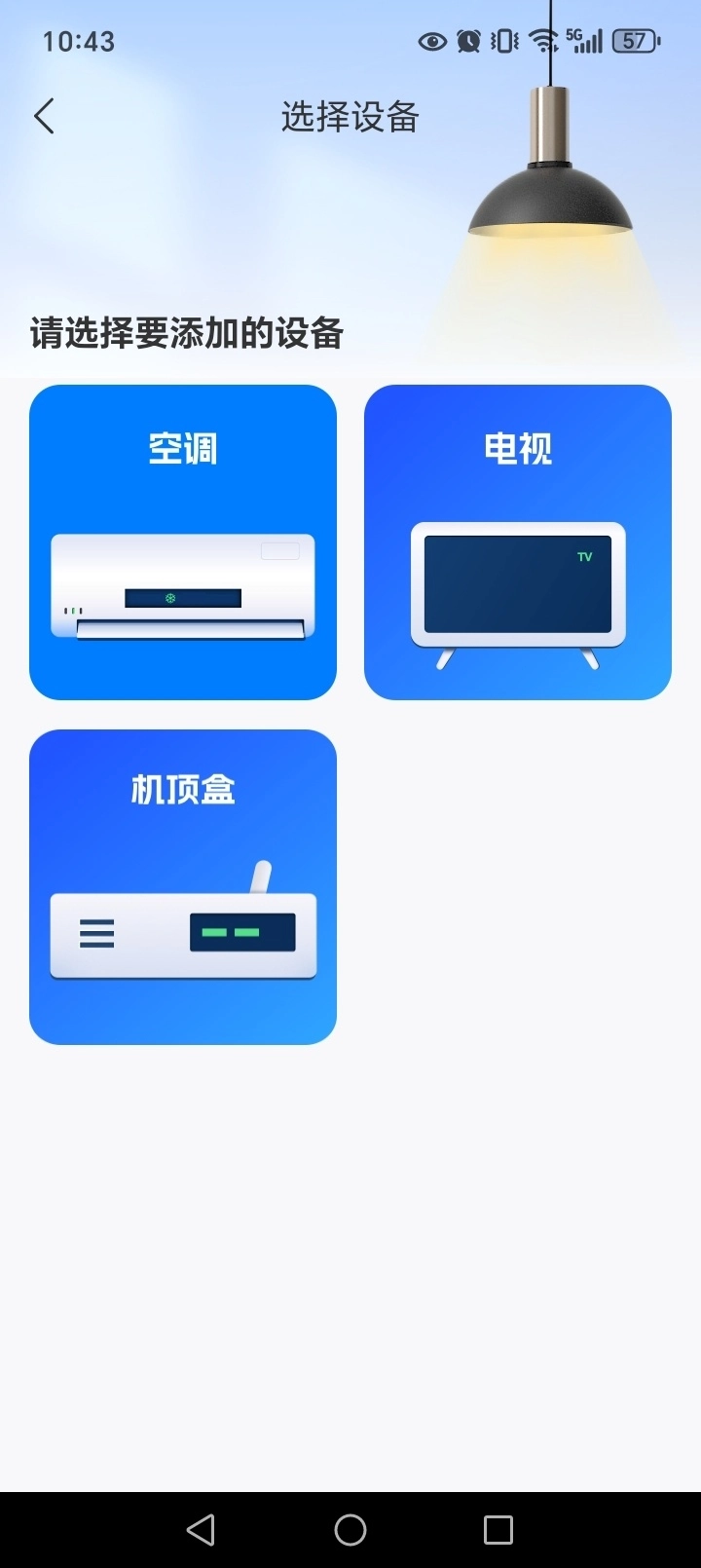Tap the alarm clock status icon
Screen dimensions: 701x1568
468,40
